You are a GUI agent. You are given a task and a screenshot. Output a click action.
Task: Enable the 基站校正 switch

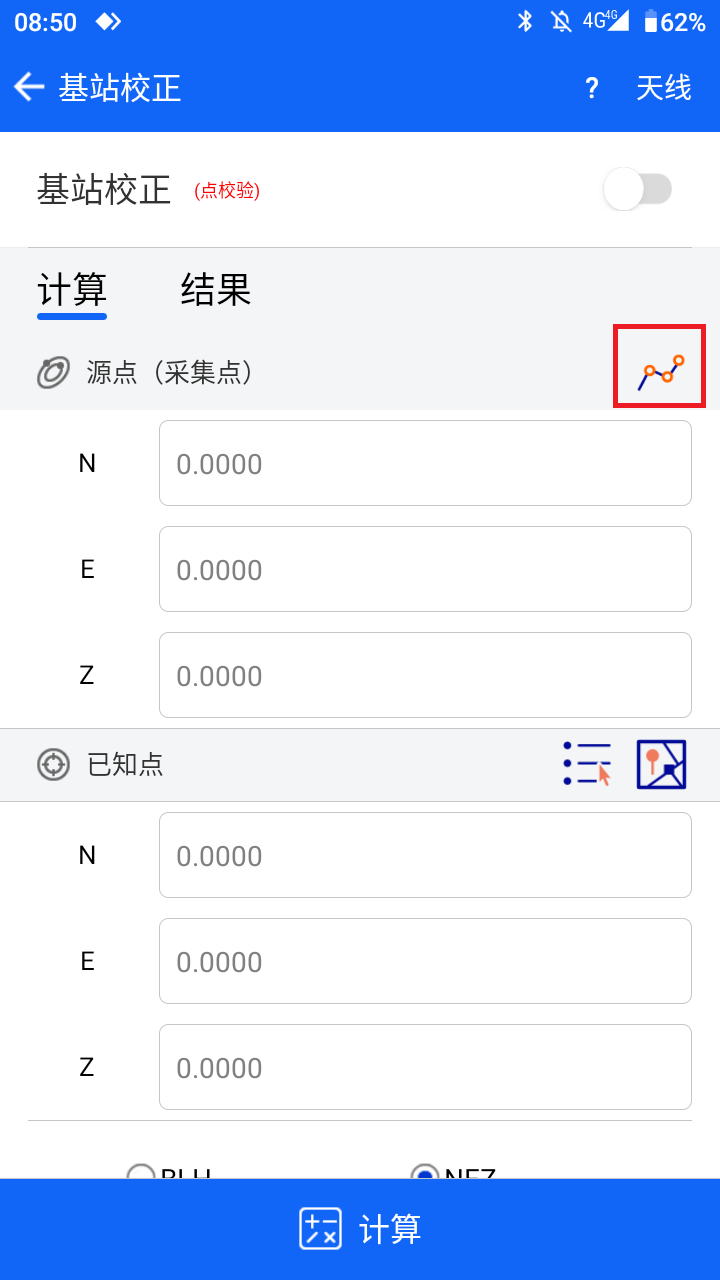638,189
